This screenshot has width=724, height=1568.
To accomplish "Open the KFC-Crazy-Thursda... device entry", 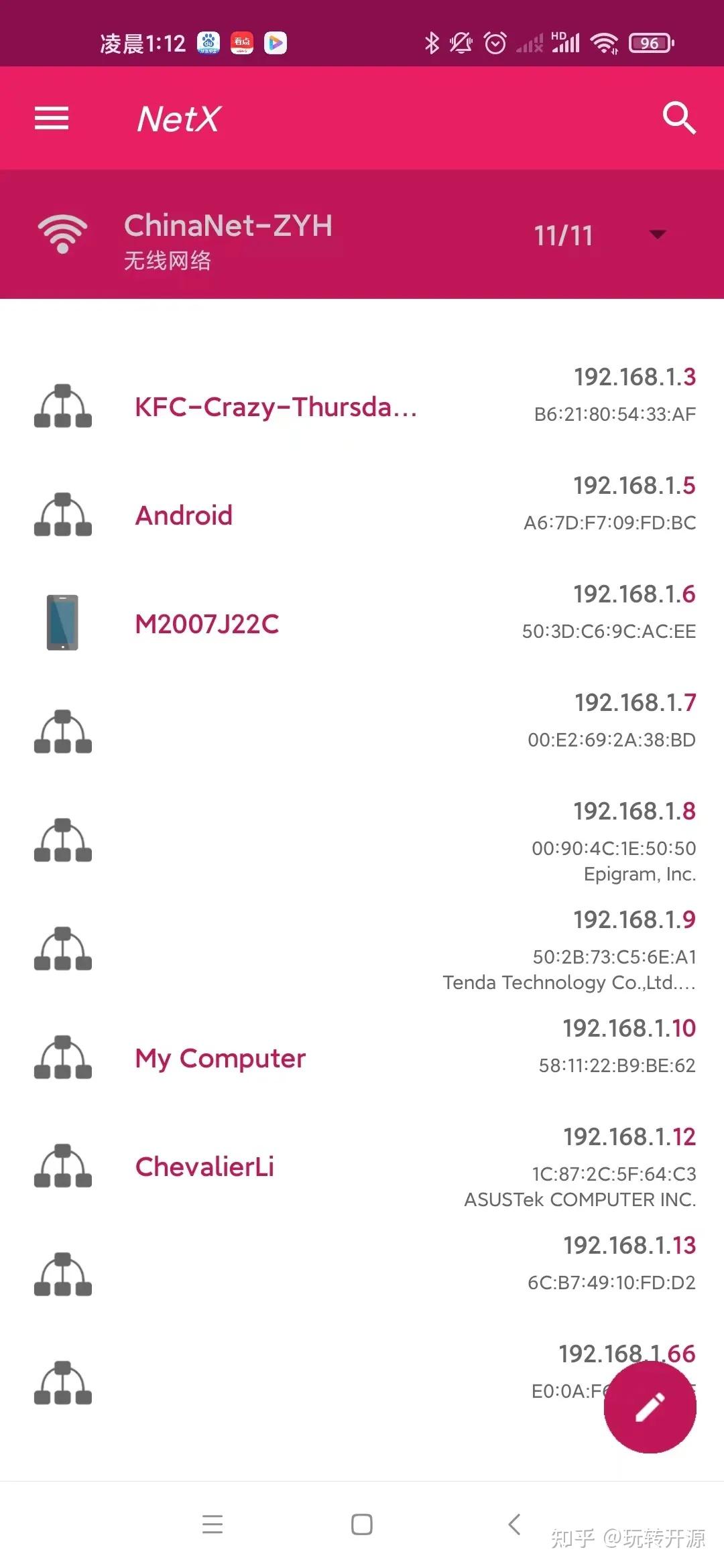I will [276, 407].
